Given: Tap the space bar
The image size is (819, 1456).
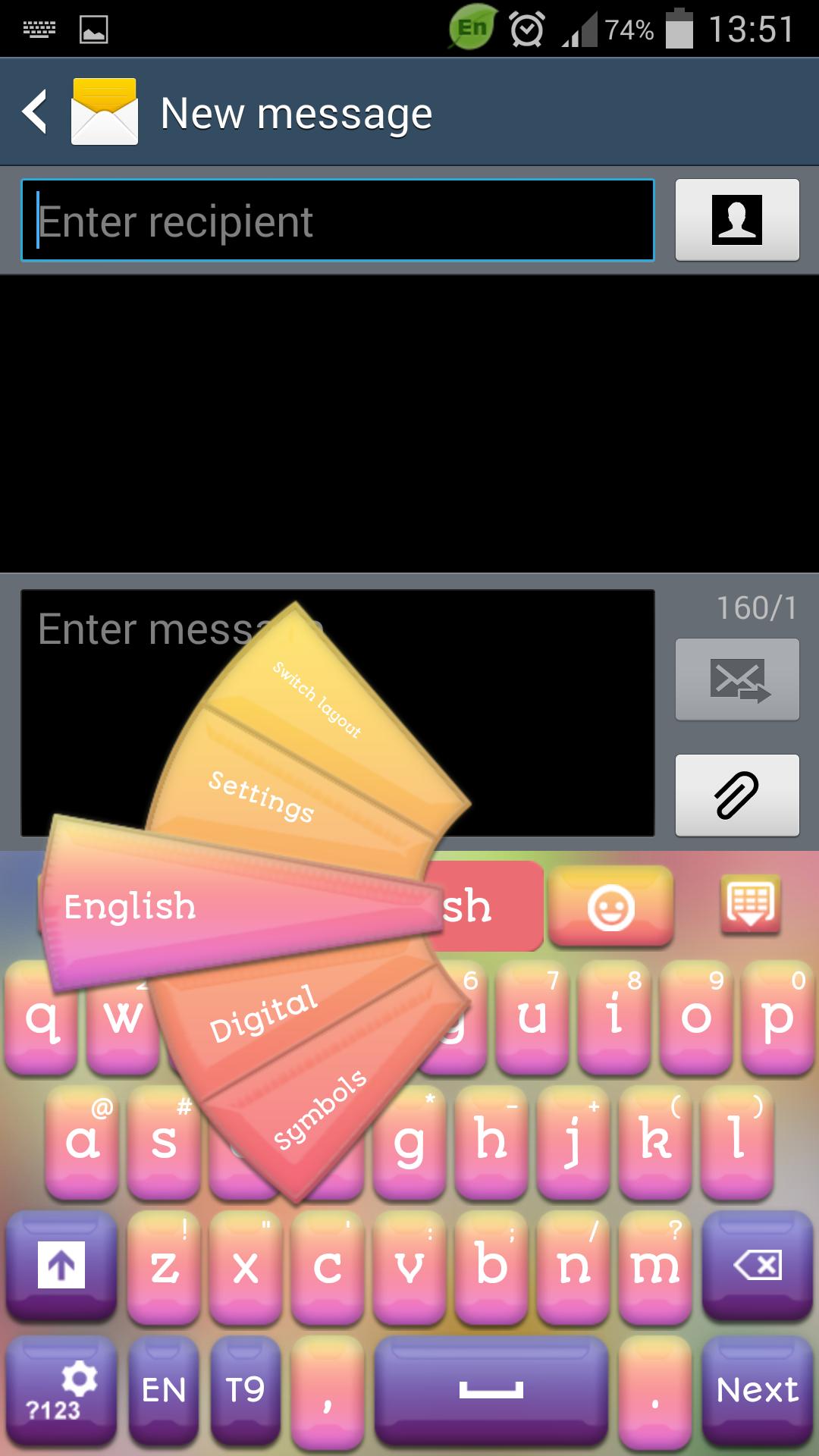Looking at the screenshot, I should tap(491, 1390).
